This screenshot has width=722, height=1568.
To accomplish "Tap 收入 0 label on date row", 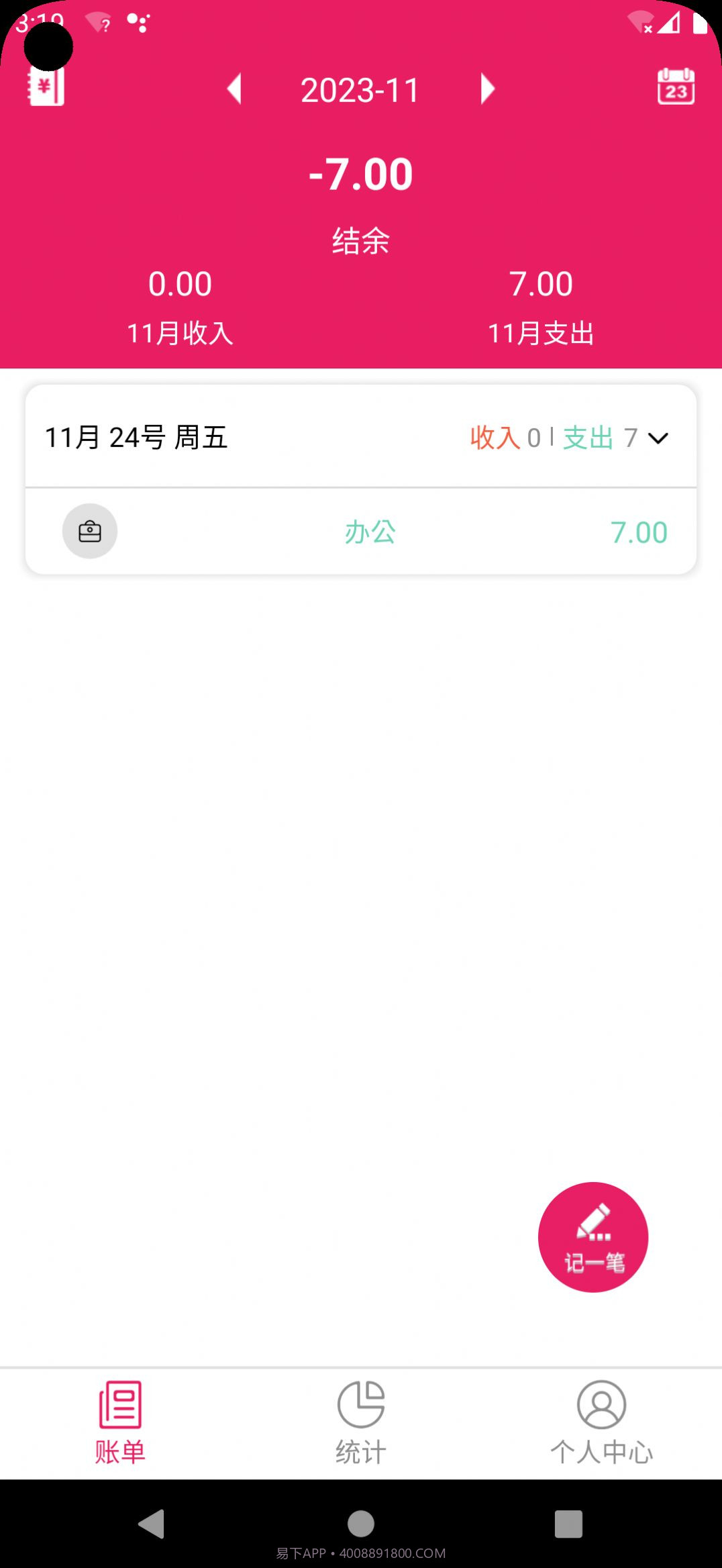I will tap(498, 437).
